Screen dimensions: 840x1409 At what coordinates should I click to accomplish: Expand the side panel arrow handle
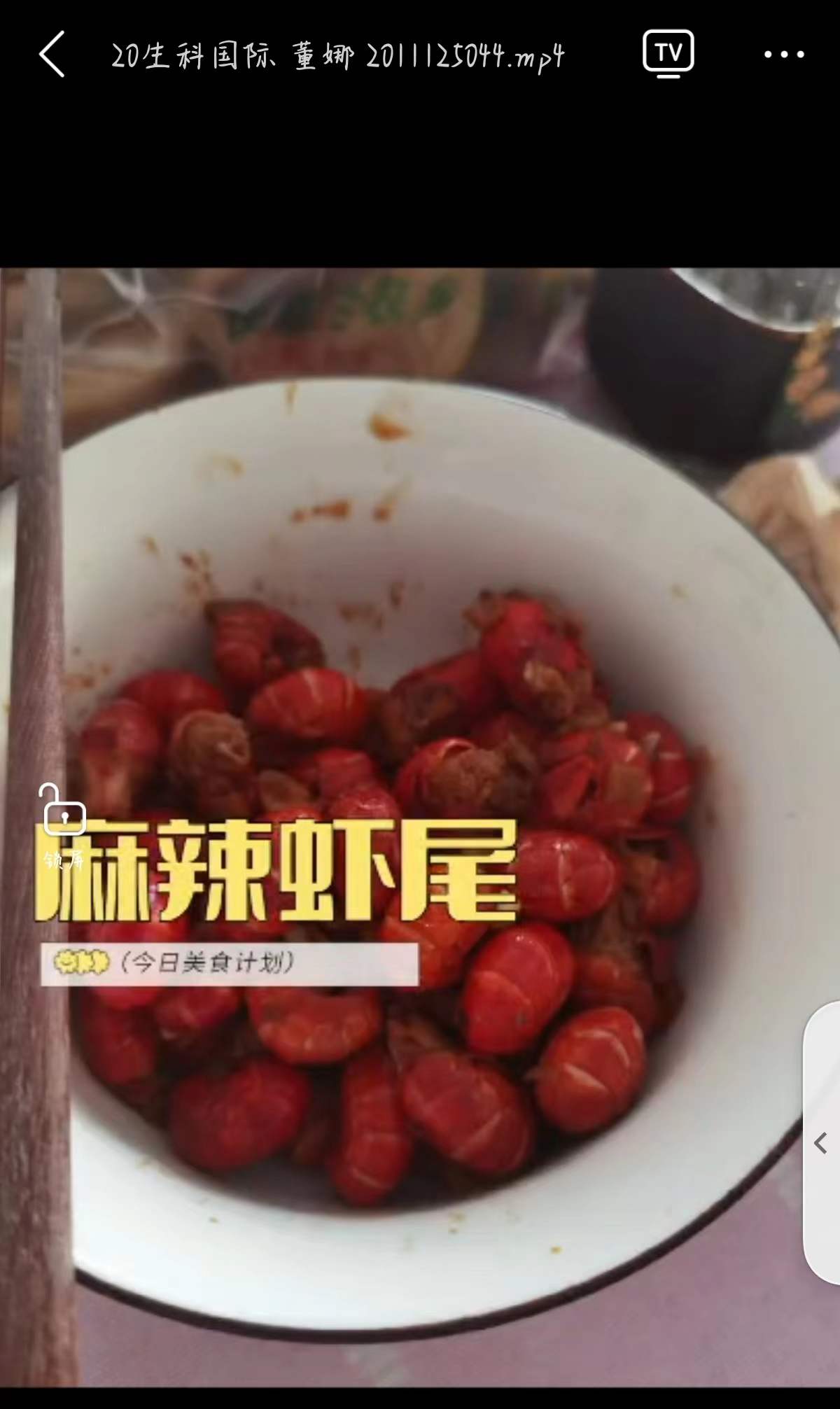point(822,1143)
